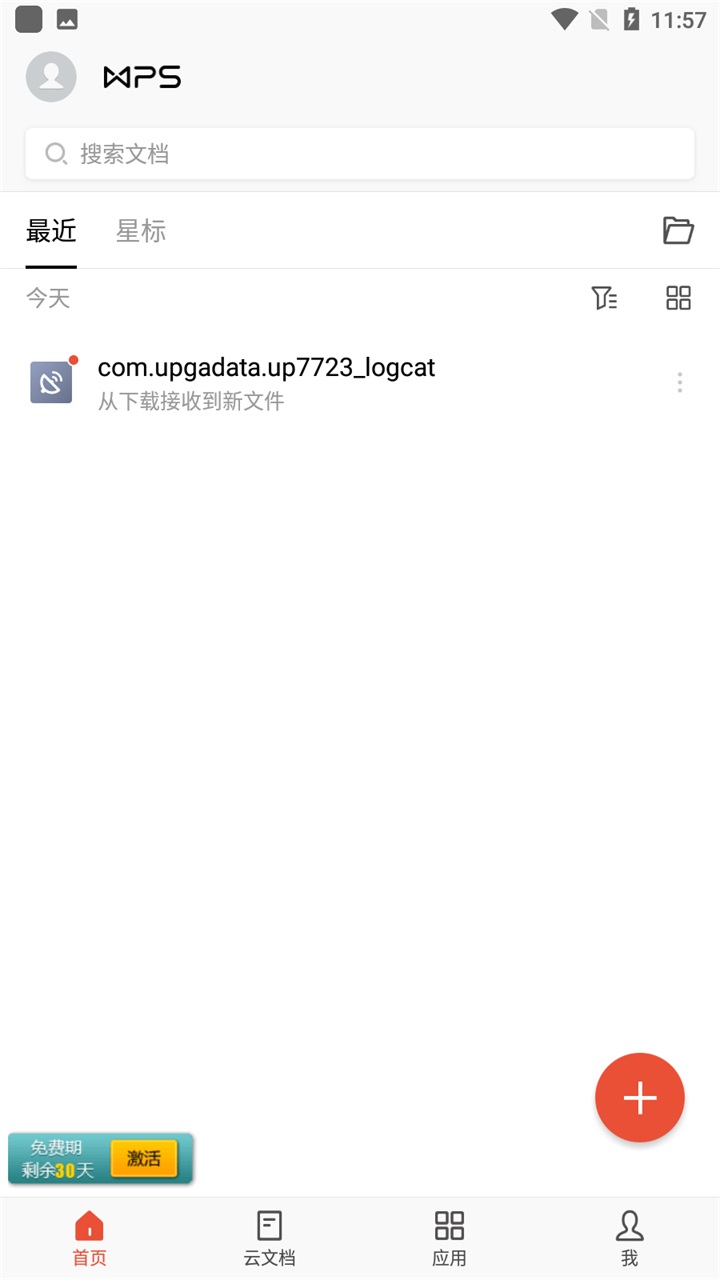Open the filter options icon
Image resolution: width=720 pixels, height=1280 pixels.
[x=604, y=297]
